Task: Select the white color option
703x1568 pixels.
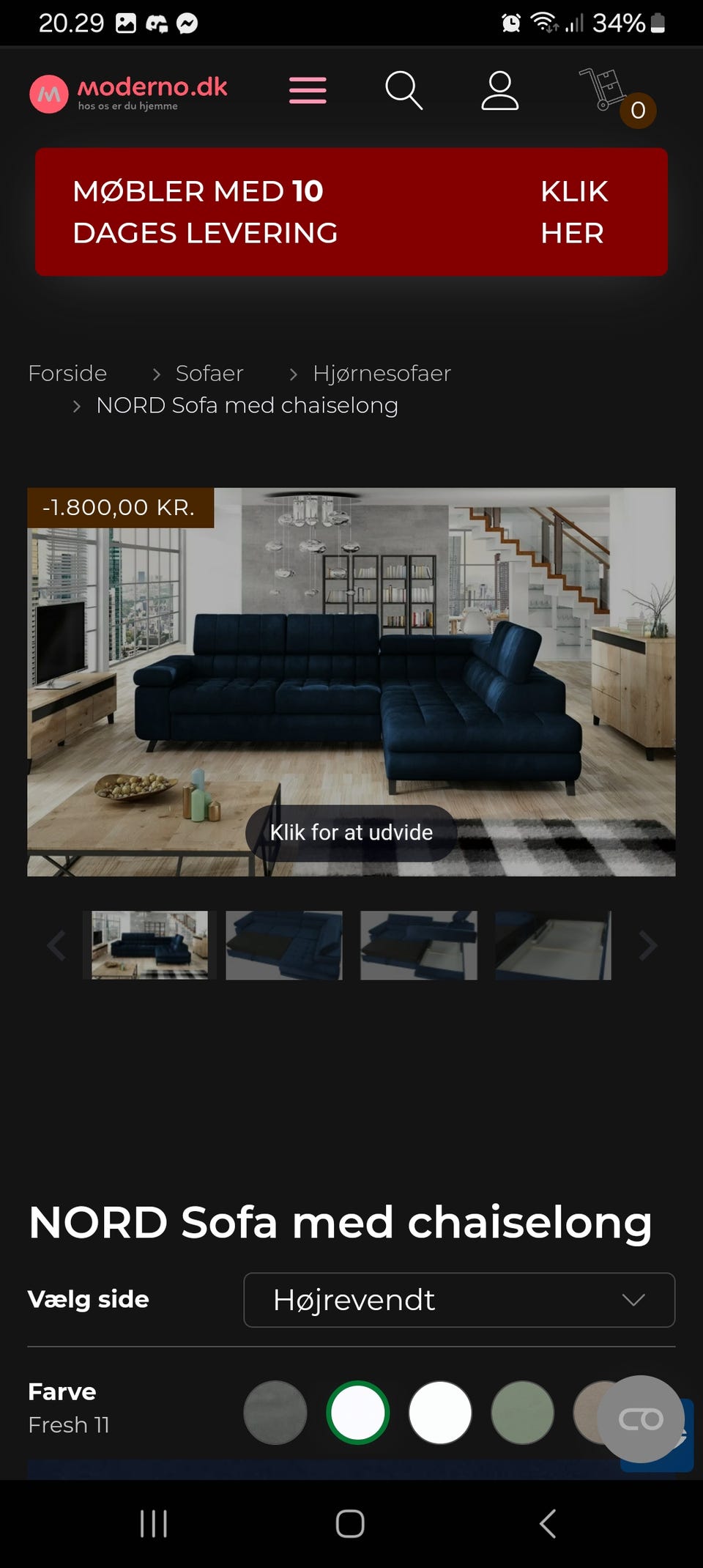Action: click(439, 1413)
